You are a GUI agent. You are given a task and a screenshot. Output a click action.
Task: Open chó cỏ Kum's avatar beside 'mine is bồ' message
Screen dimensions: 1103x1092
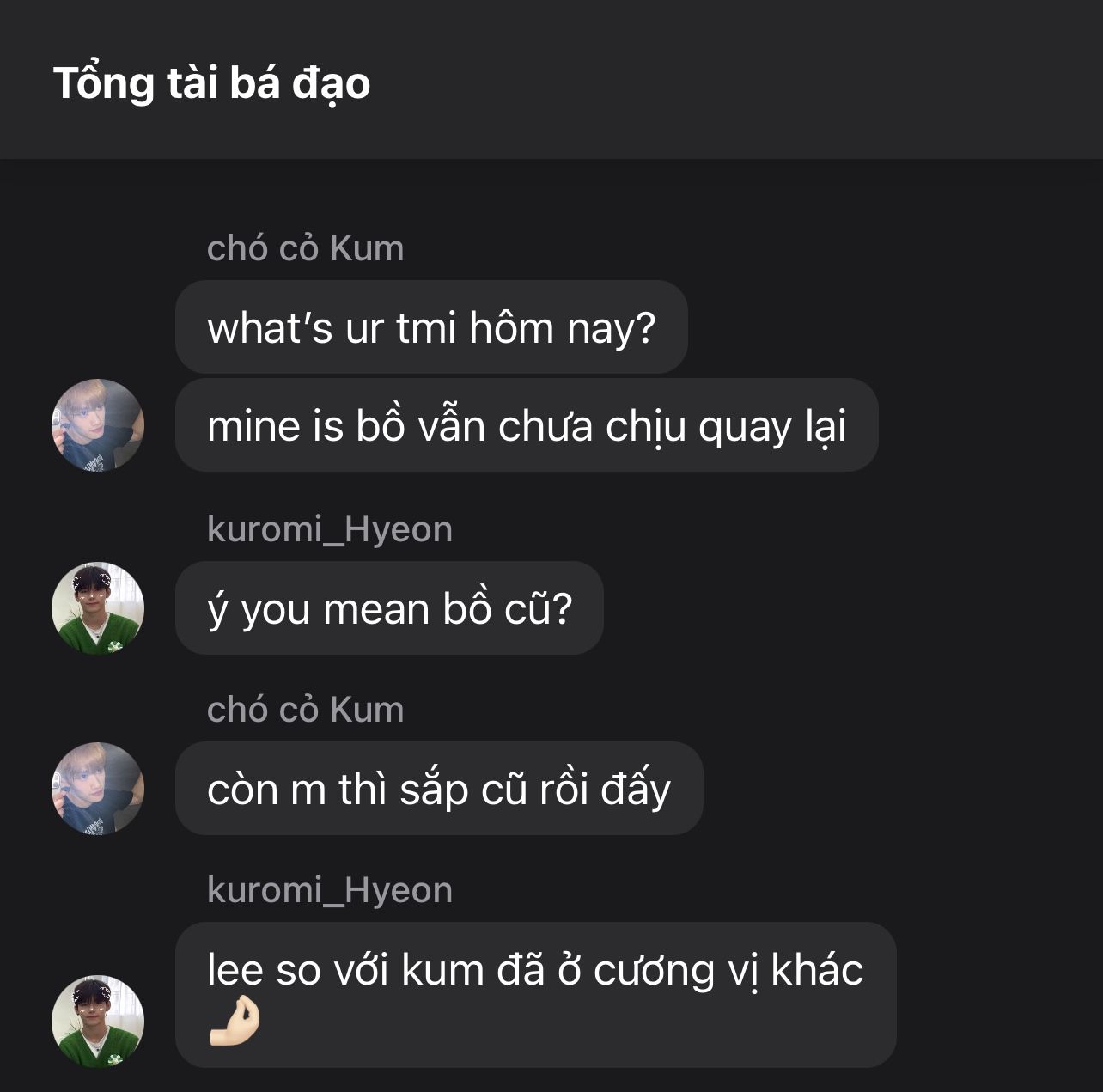tap(97, 425)
